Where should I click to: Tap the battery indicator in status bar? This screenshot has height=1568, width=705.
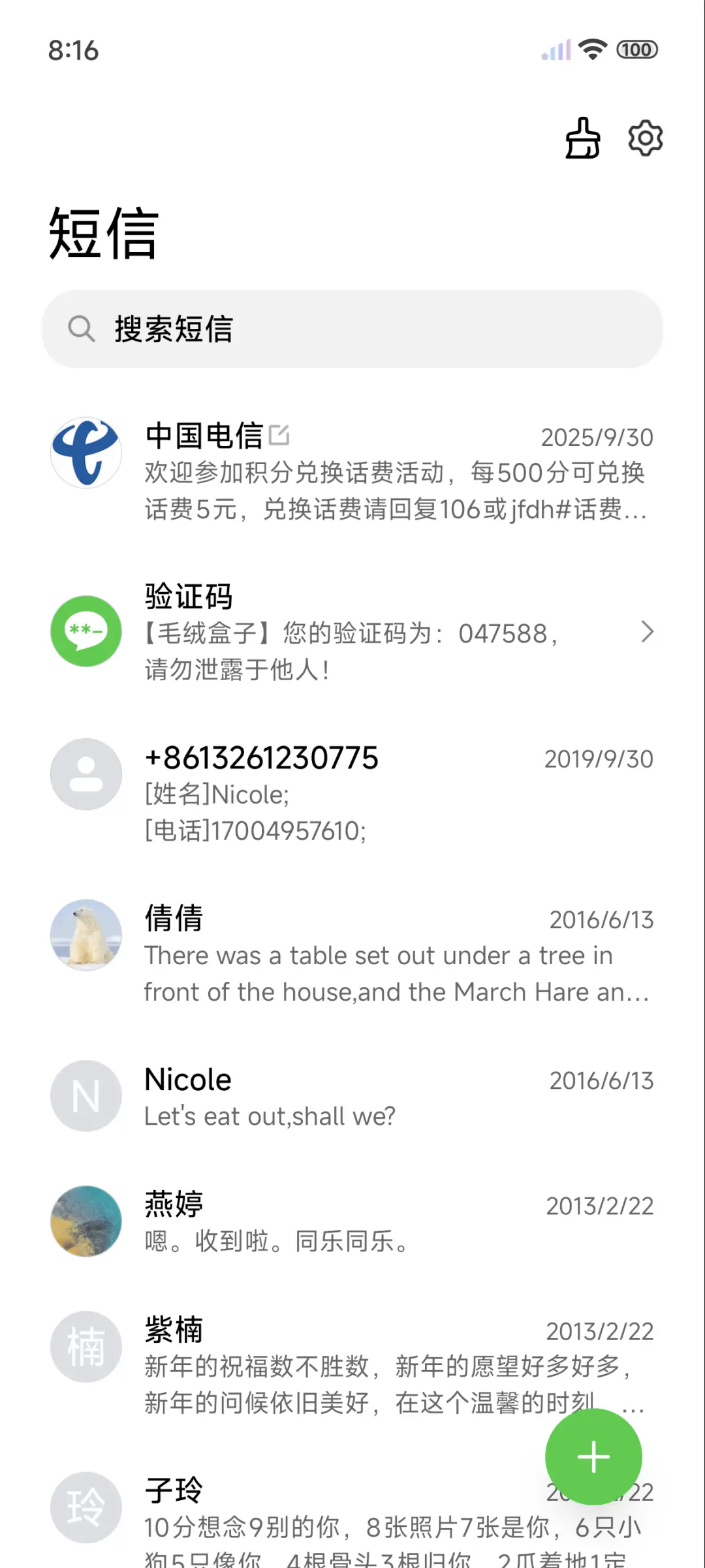(635, 50)
